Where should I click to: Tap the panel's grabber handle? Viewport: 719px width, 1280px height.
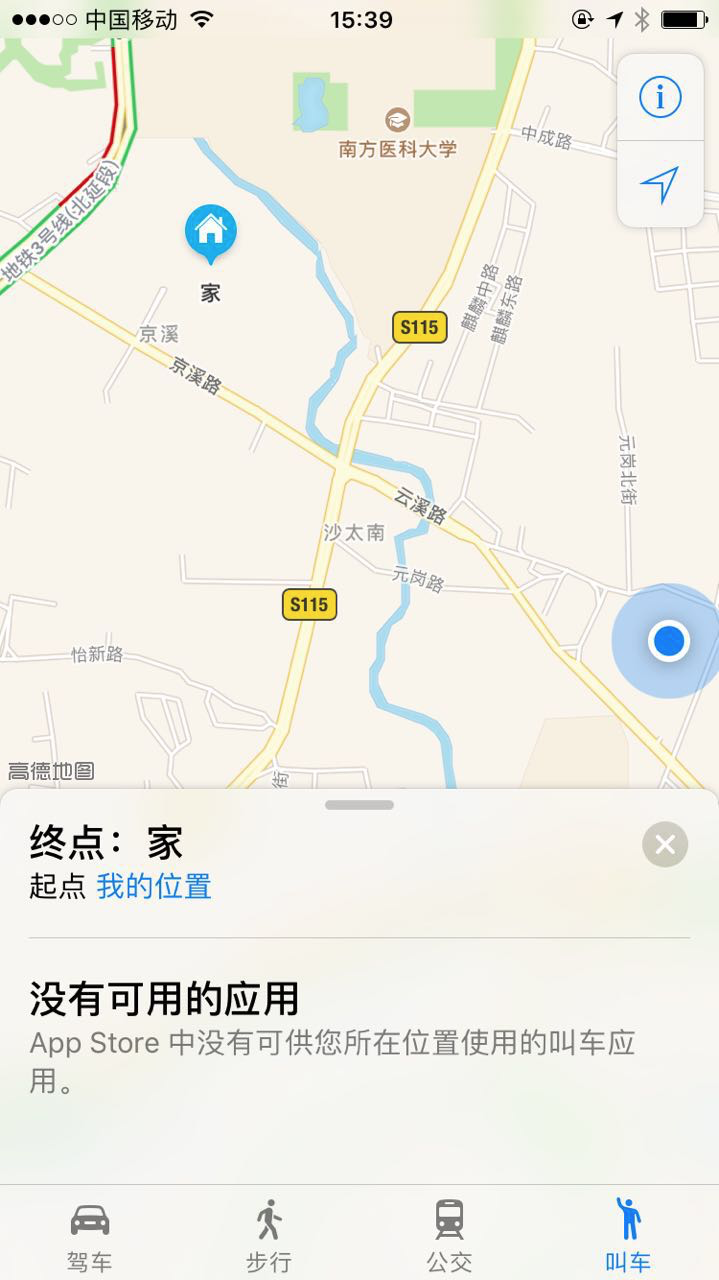[359, 805]
